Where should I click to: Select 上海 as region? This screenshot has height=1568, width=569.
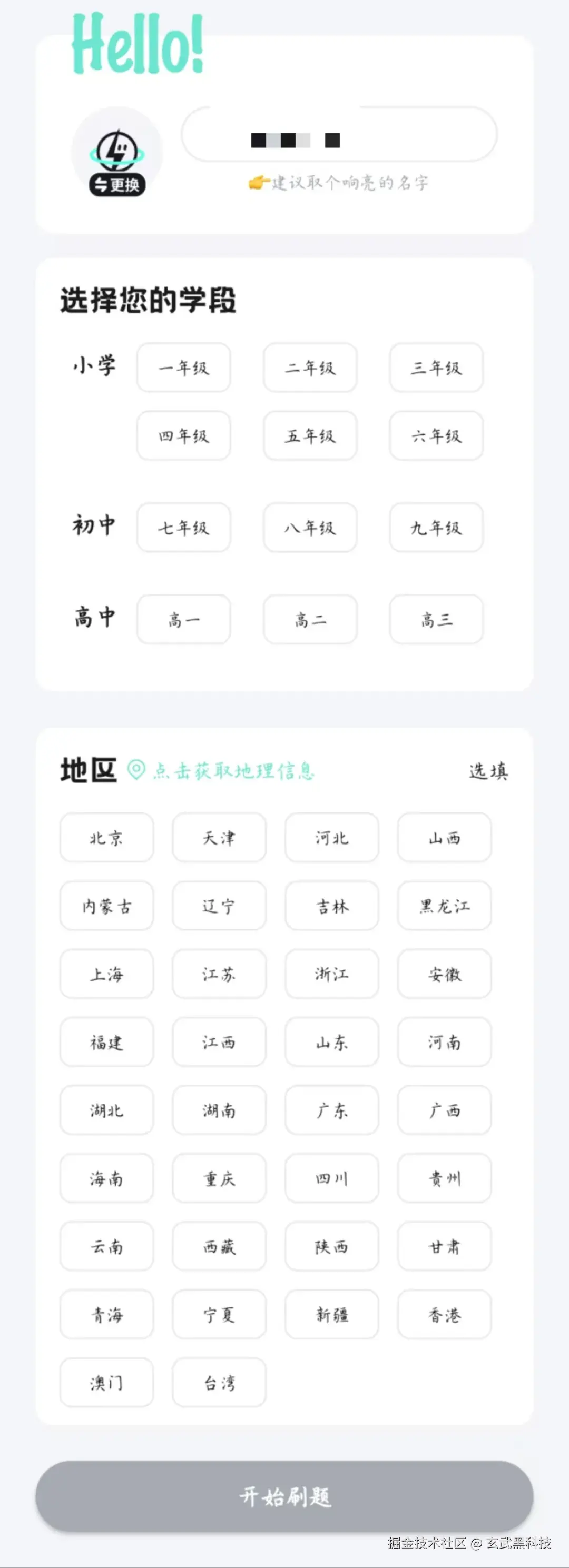click(106, 974)
